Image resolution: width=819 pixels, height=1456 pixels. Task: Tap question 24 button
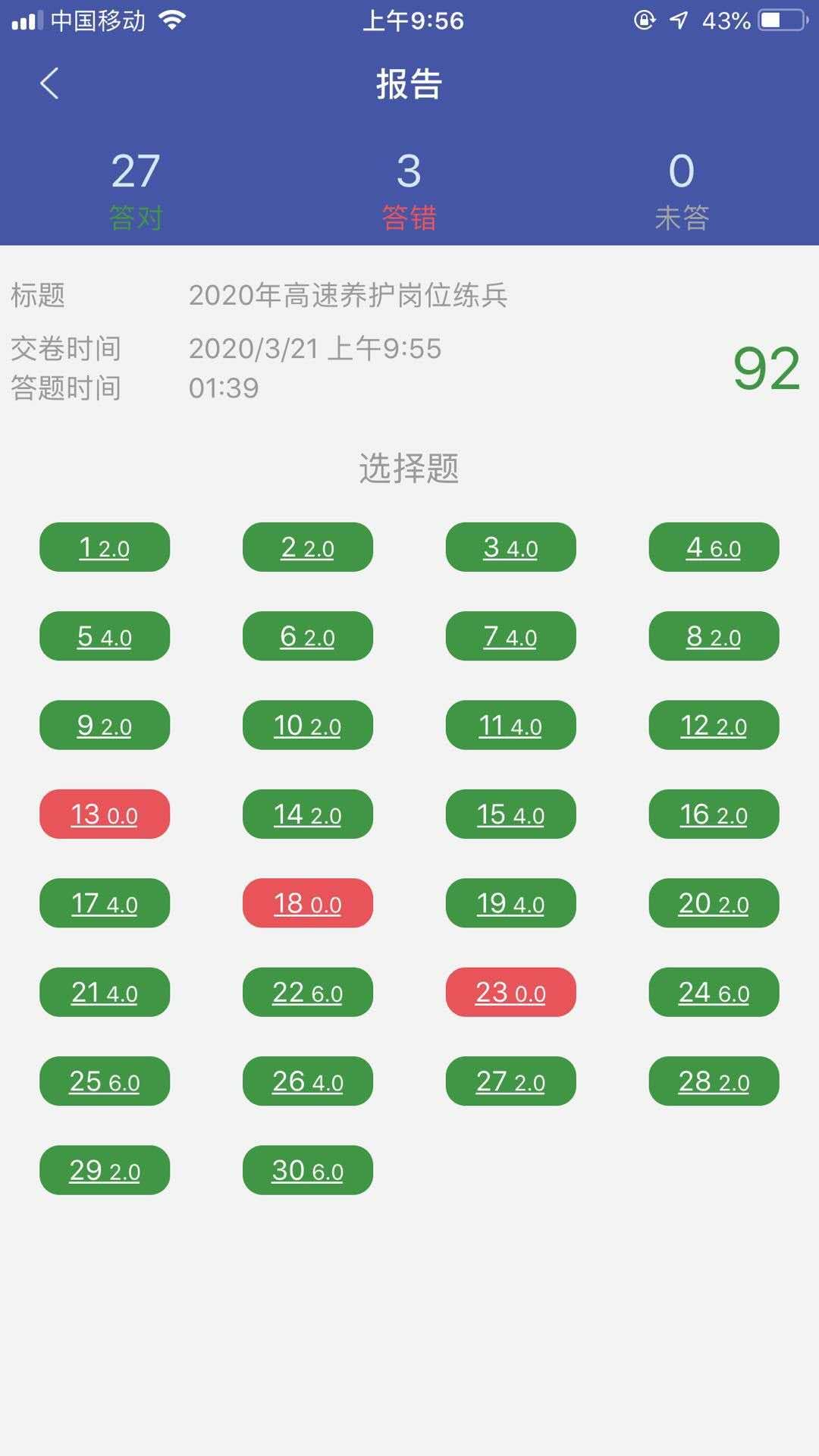click(714, 992)
